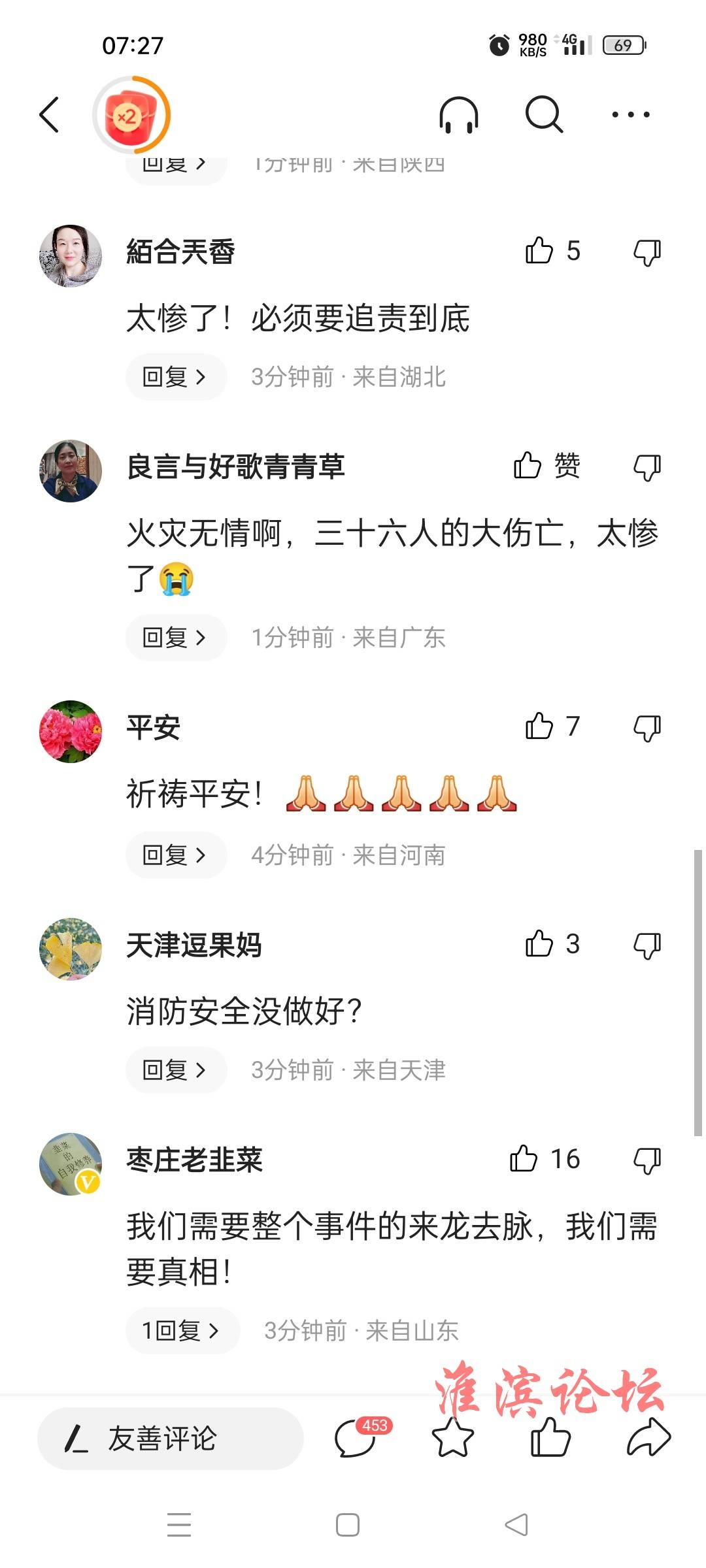This screenshot has width=706, height=1568.
Task: Like the comment by 枣庄老韭菜
Action: 524,1159
